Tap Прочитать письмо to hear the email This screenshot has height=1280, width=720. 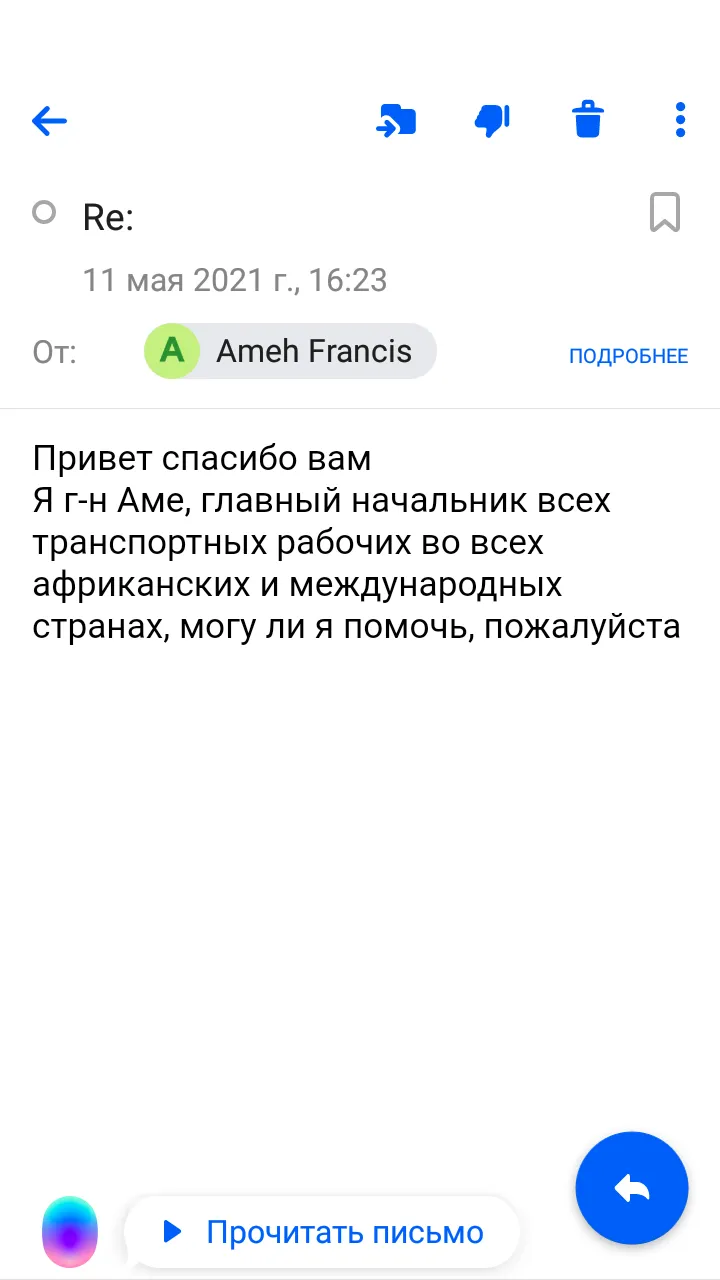322,1232
